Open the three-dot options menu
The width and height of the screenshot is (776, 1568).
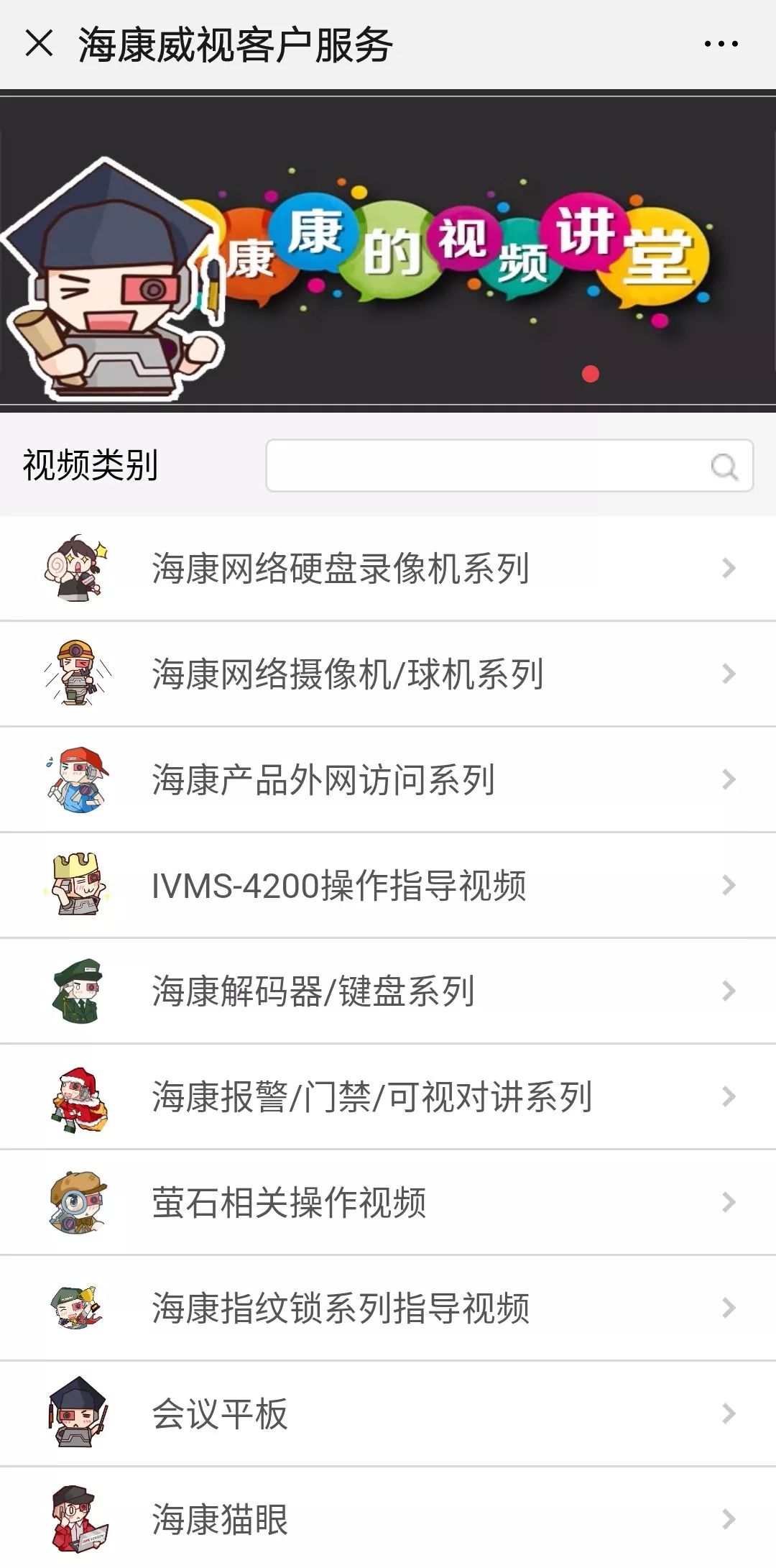[721, 45]
